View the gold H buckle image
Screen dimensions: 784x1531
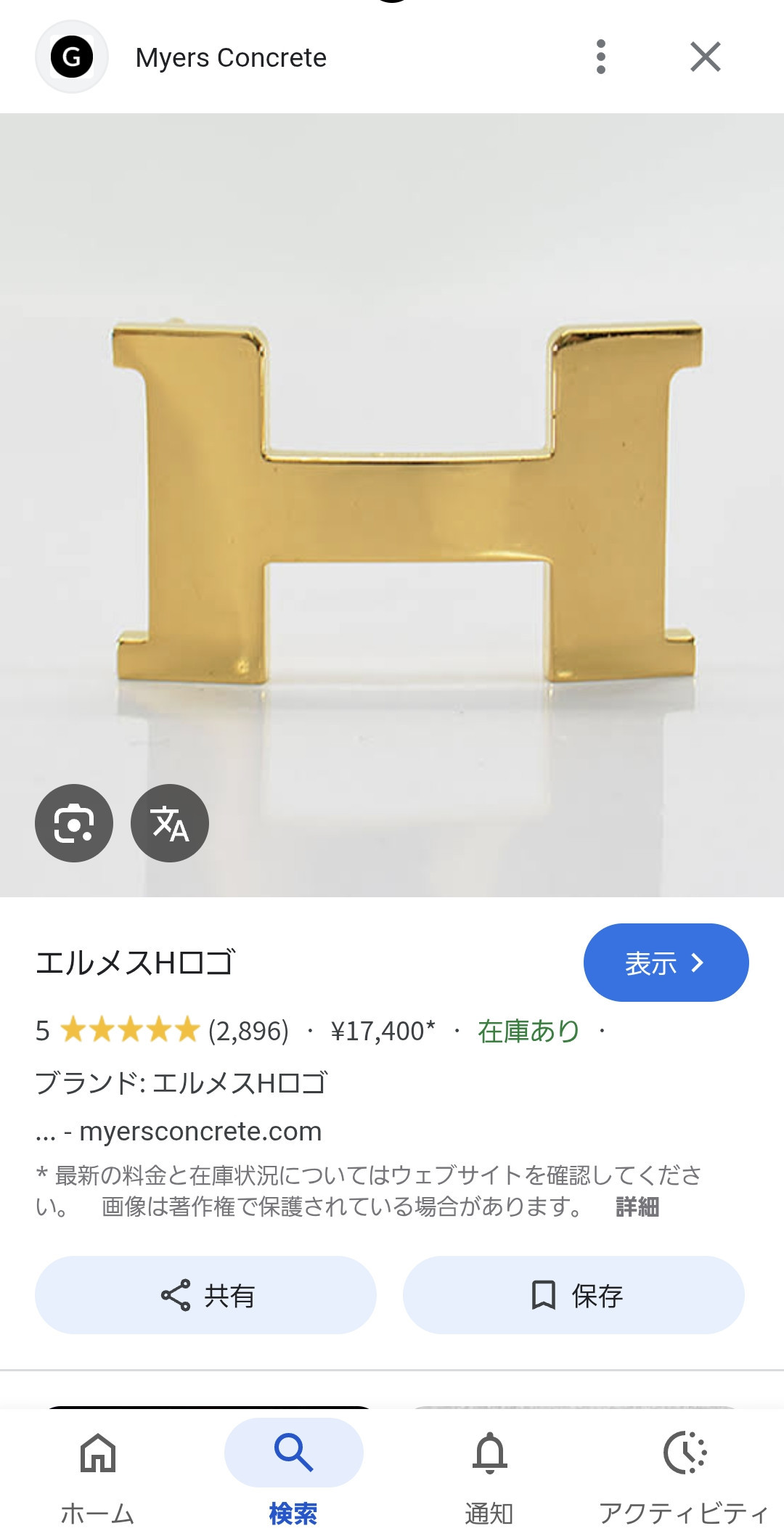pyautogui.click(x=392, y=505)
